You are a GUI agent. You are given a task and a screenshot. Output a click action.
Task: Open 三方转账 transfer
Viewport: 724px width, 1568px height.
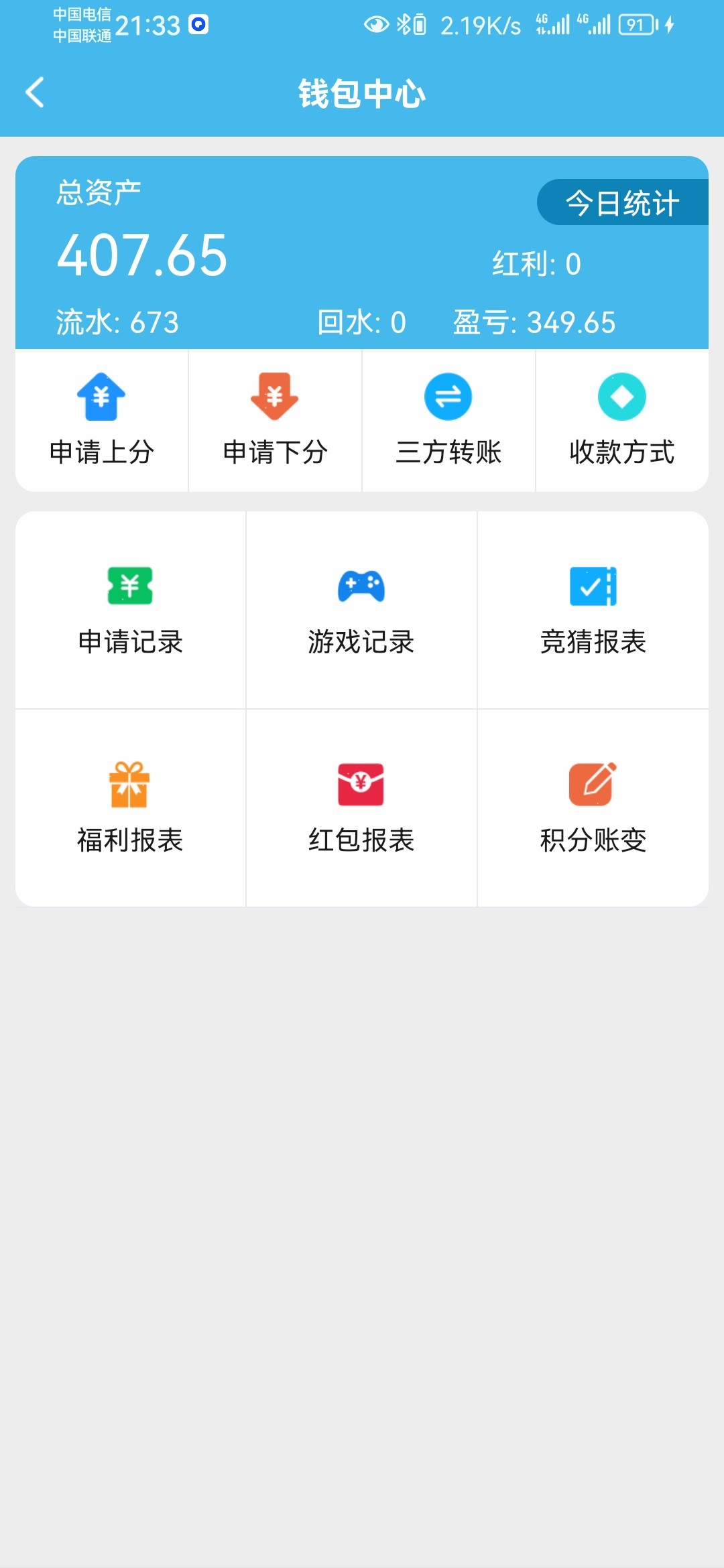tap(448, 421)
